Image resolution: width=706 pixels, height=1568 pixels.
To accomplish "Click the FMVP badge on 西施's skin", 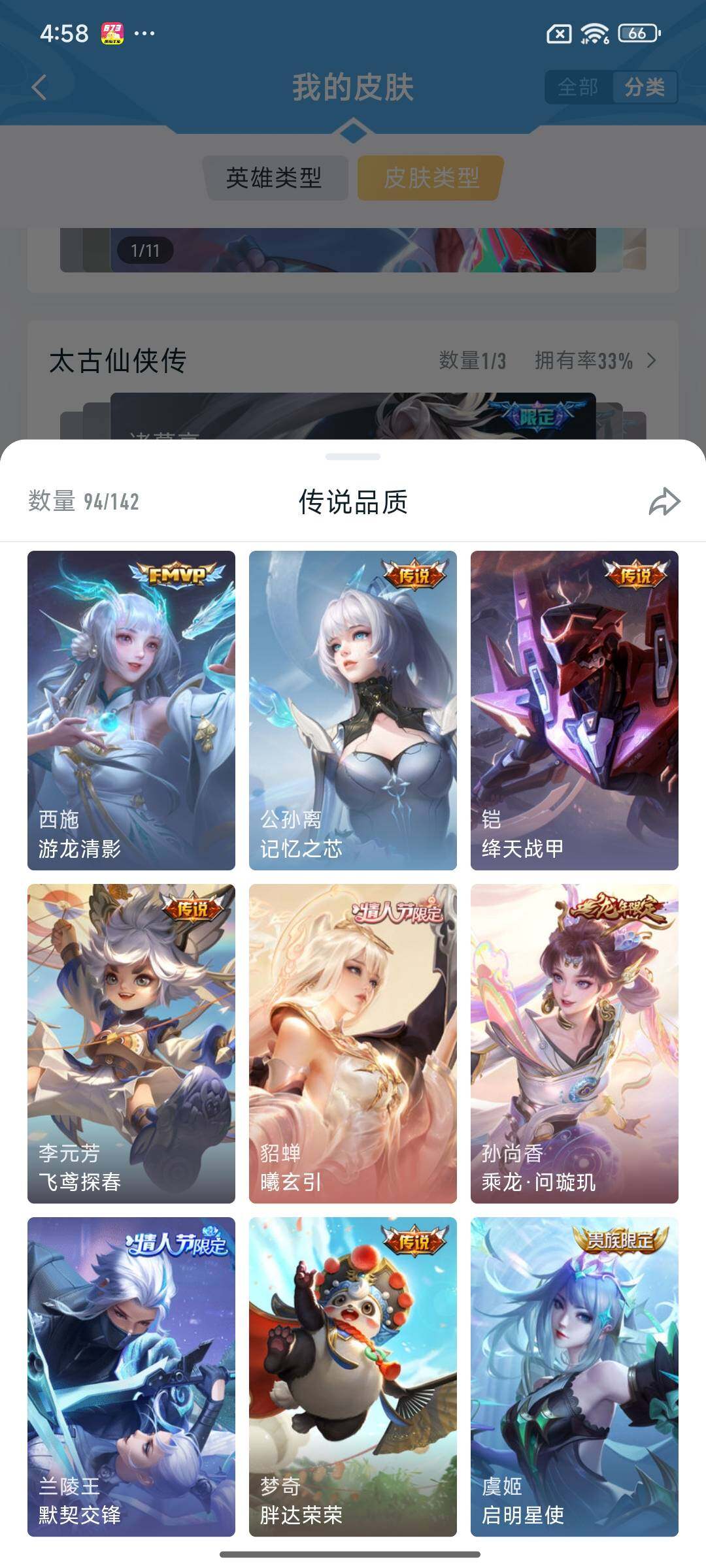I will 175,574.
